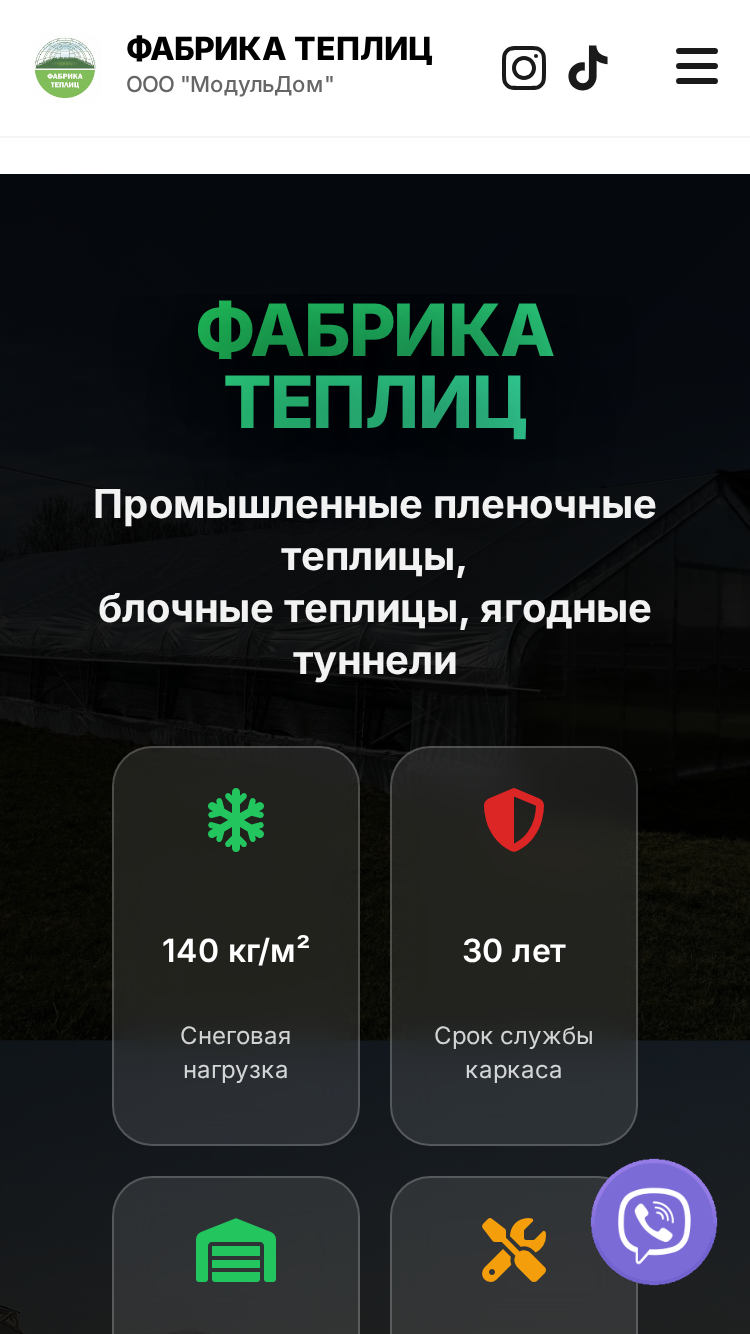Image resolution: width=750 pixels, height=1334 pixels.
Task: Open the TikTok profile link
Action: pyautogui.click(x=588, y=68)
